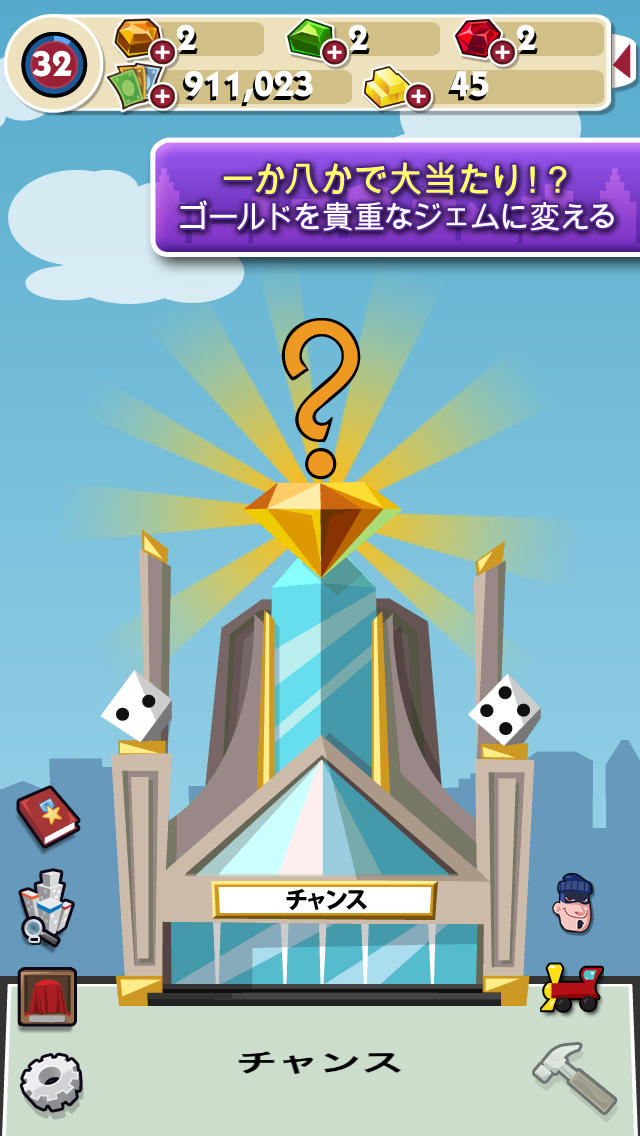Open the hammer build tool
This screenshot has height=1136, width=640.
coord(573,1078)
